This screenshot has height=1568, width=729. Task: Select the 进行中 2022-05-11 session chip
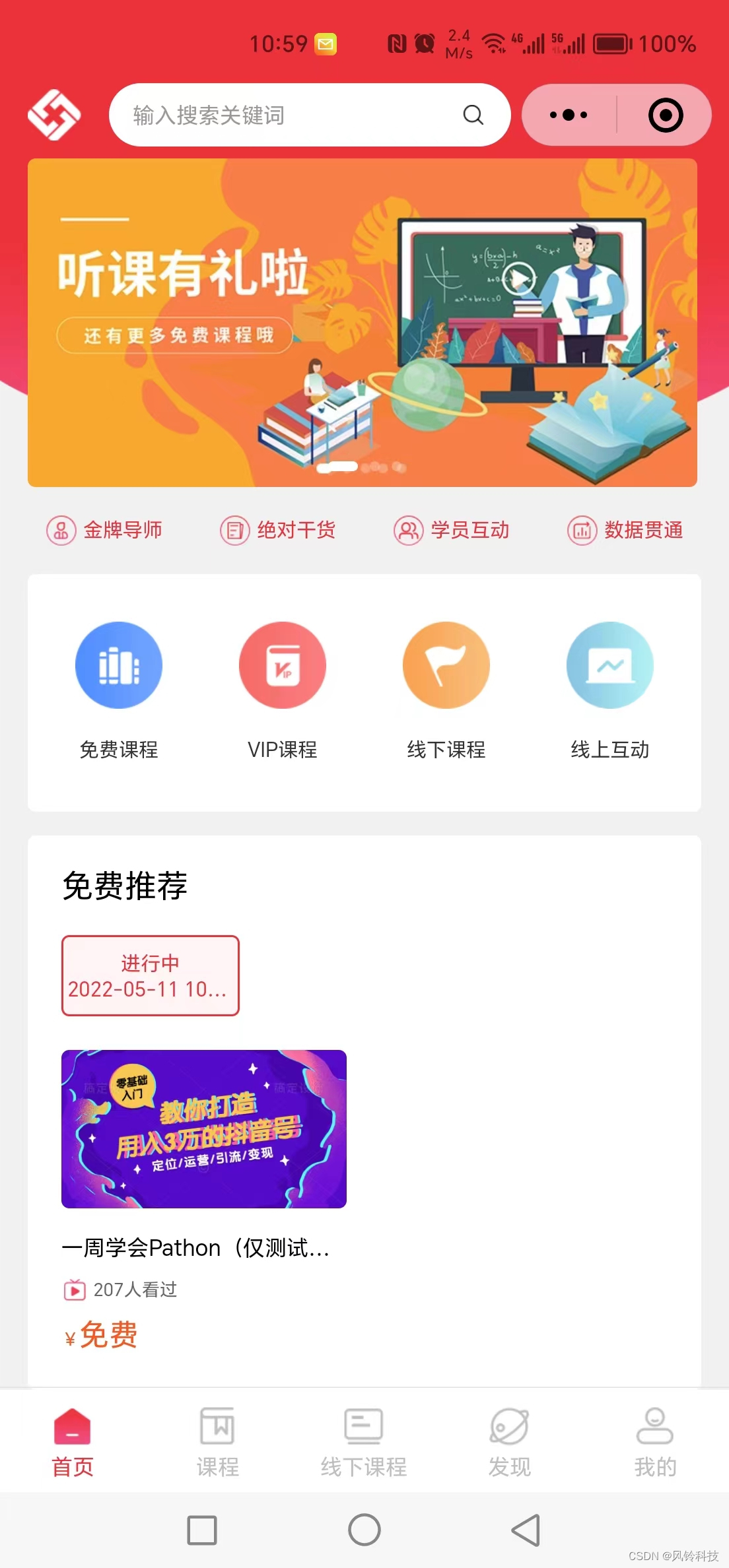coord(151,975)
